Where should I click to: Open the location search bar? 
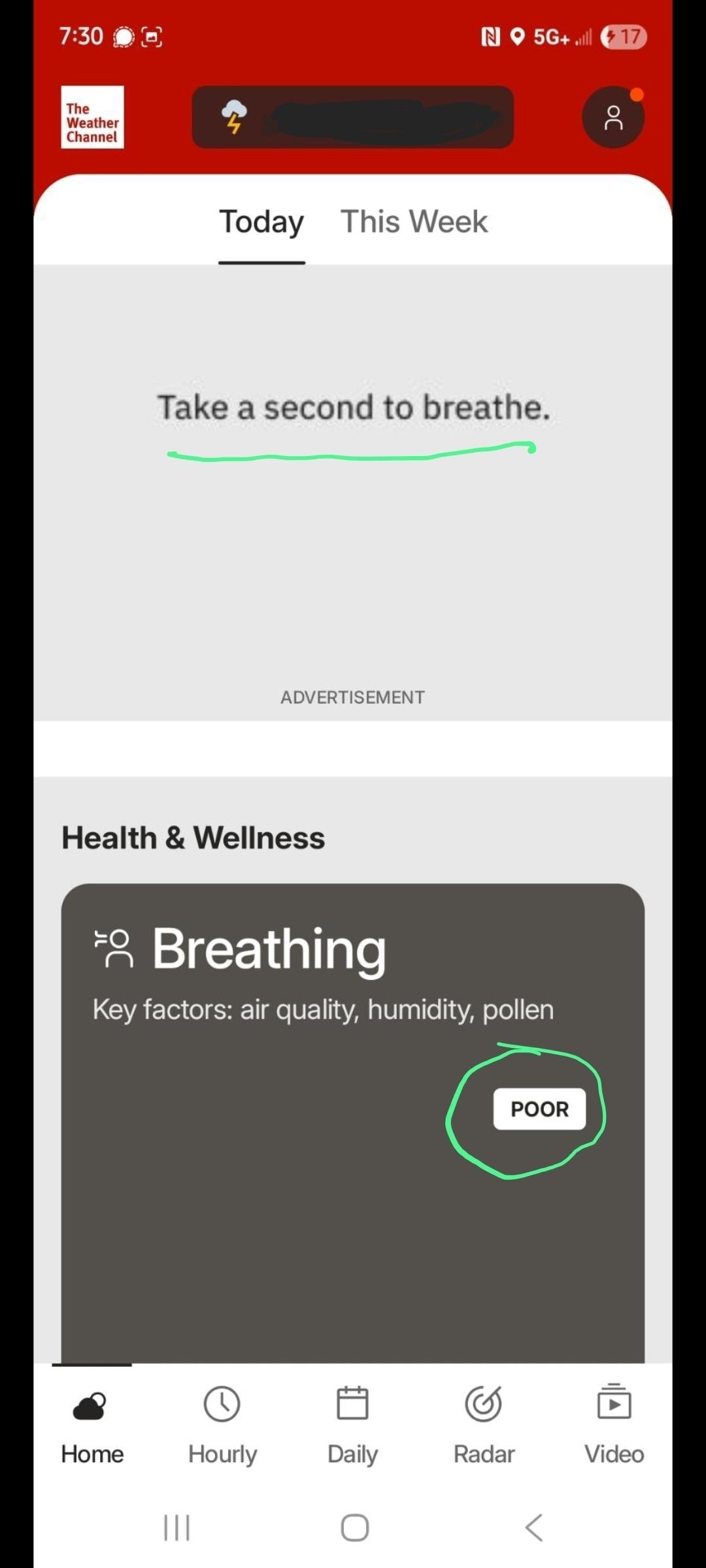coord(352,117)
